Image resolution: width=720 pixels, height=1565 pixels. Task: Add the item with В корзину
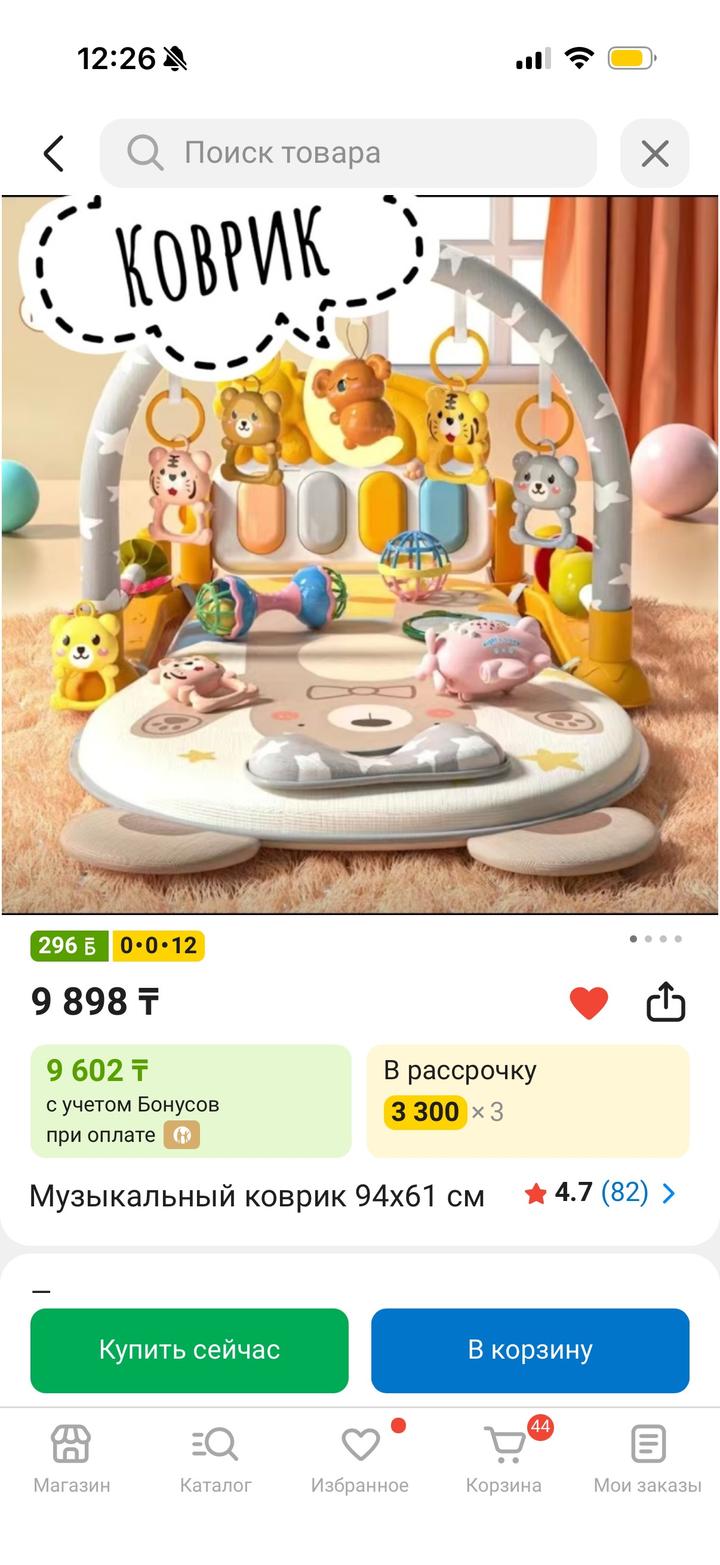530,1350
